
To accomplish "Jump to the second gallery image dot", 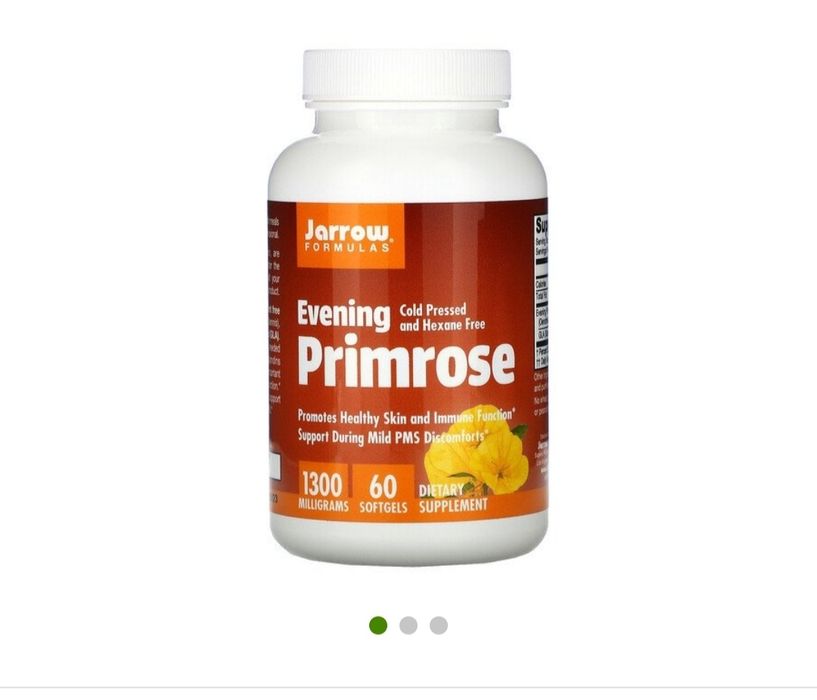I will pos(408,625).
